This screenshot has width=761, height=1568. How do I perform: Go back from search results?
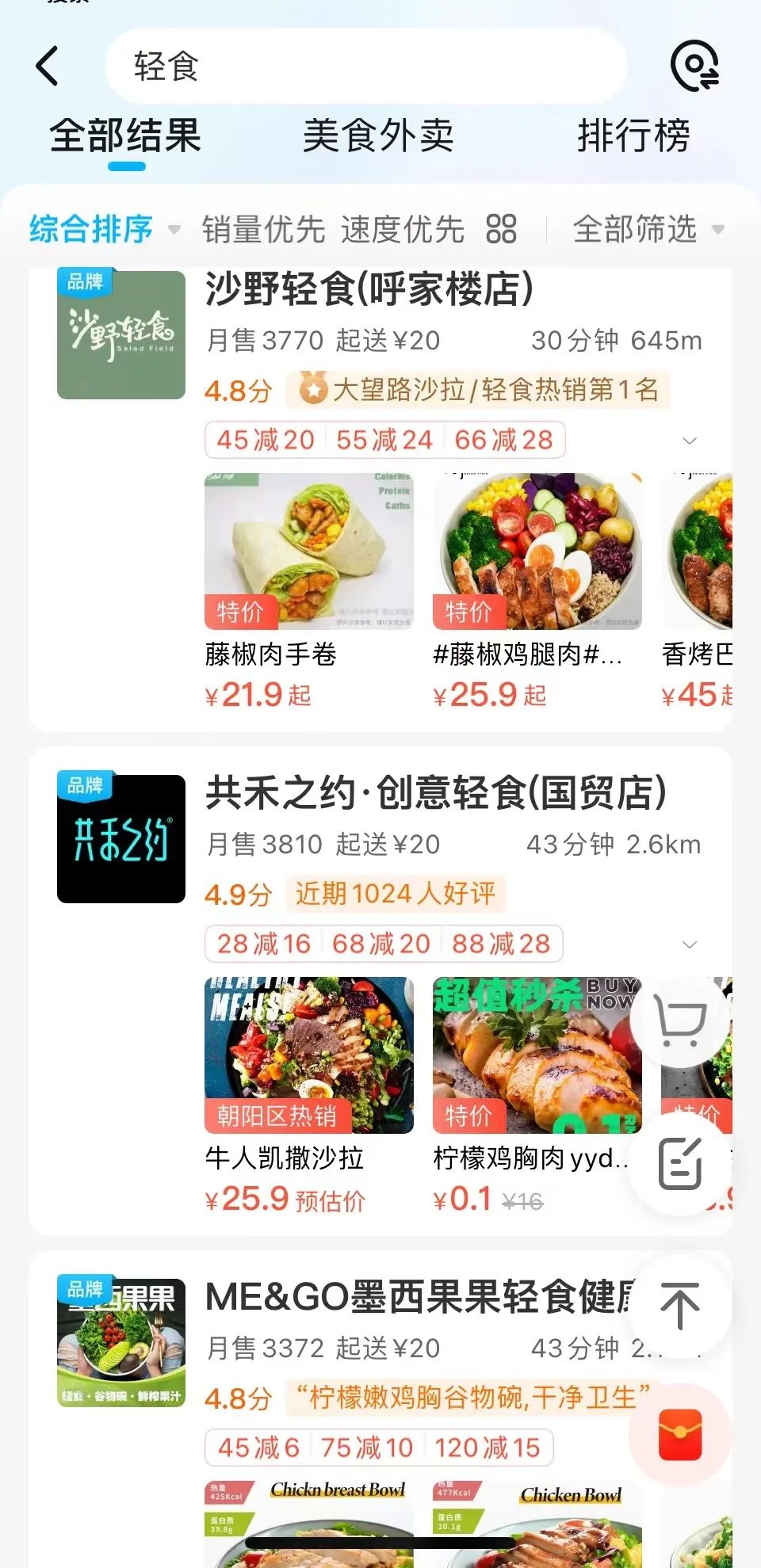coord(48,66)
